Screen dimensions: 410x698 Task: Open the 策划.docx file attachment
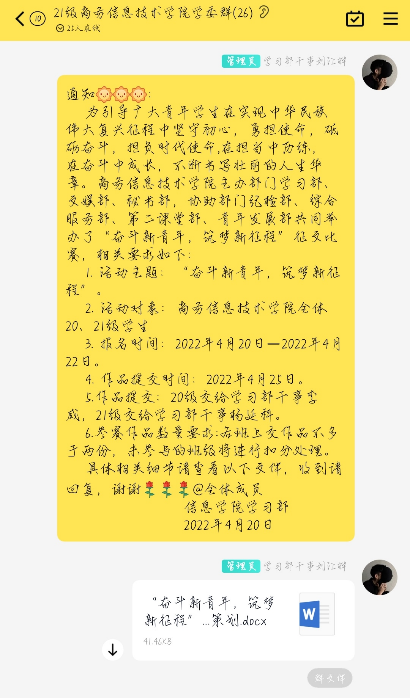(x=243, y=620)
